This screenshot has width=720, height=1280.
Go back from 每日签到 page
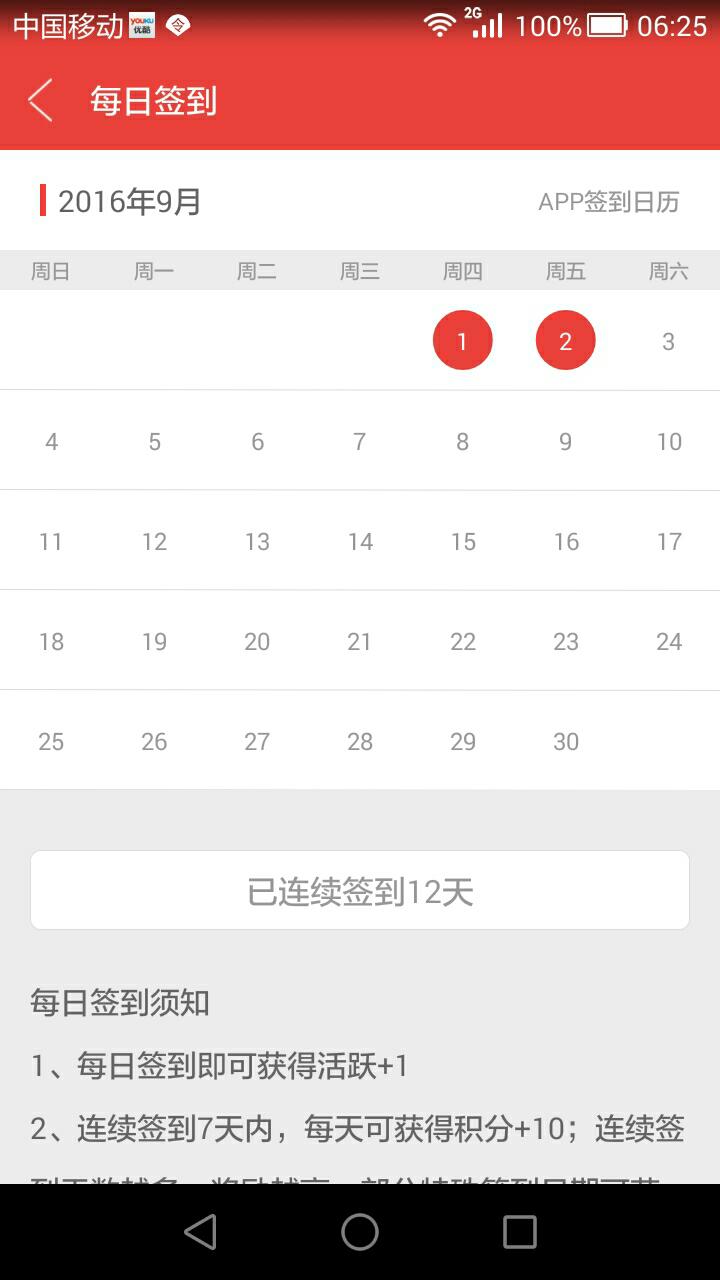(41, 101)
